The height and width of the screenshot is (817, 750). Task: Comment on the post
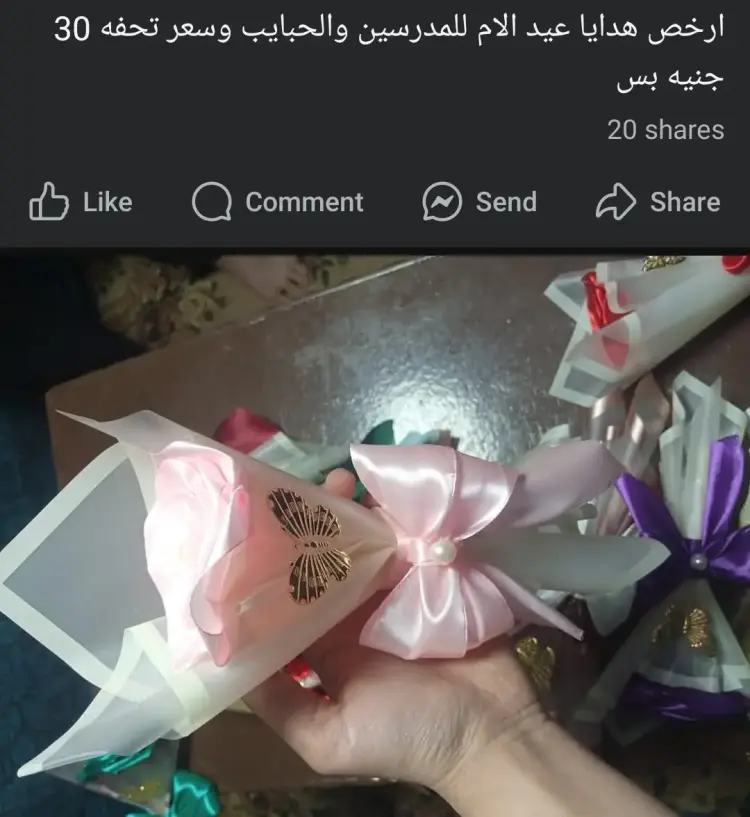[278, 202]
